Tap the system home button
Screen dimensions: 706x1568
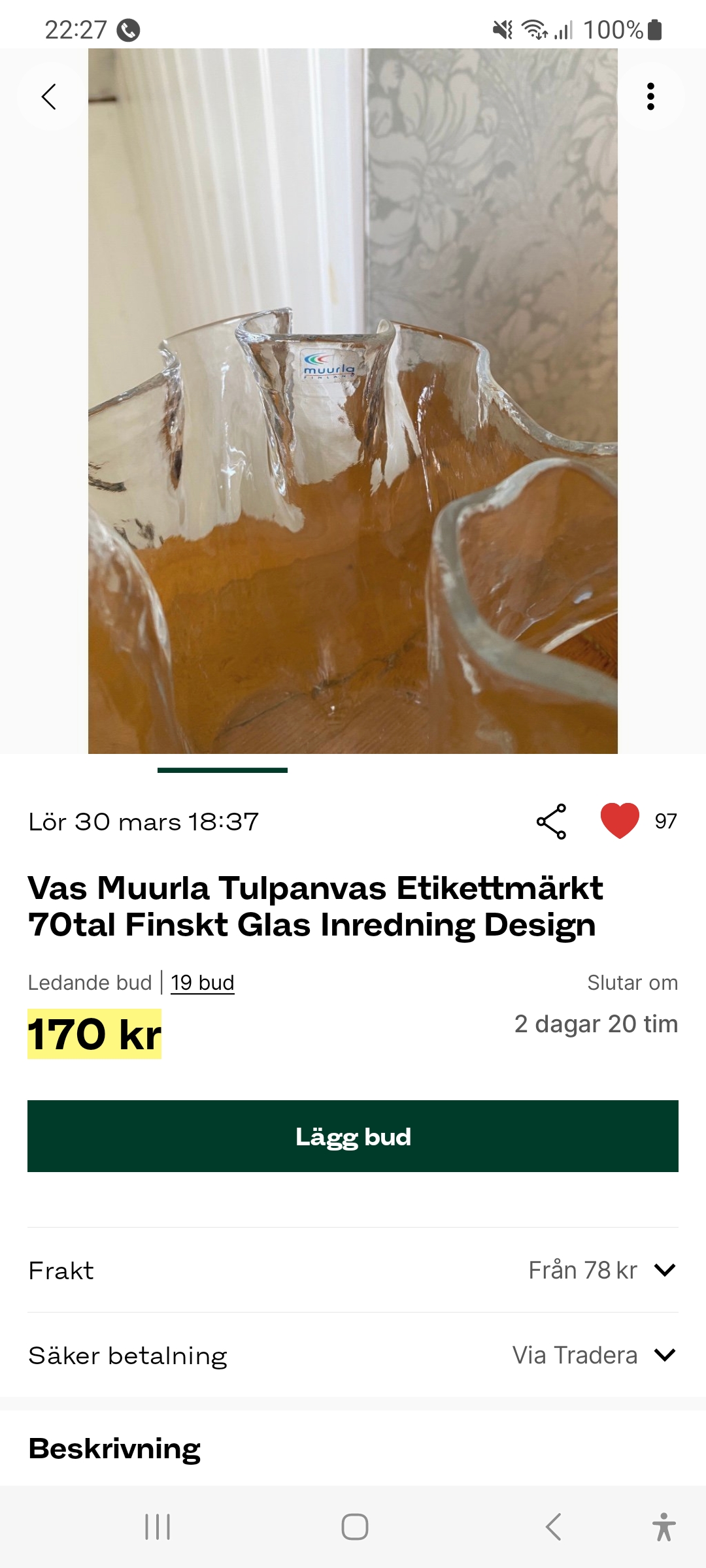click(354, 1527)
